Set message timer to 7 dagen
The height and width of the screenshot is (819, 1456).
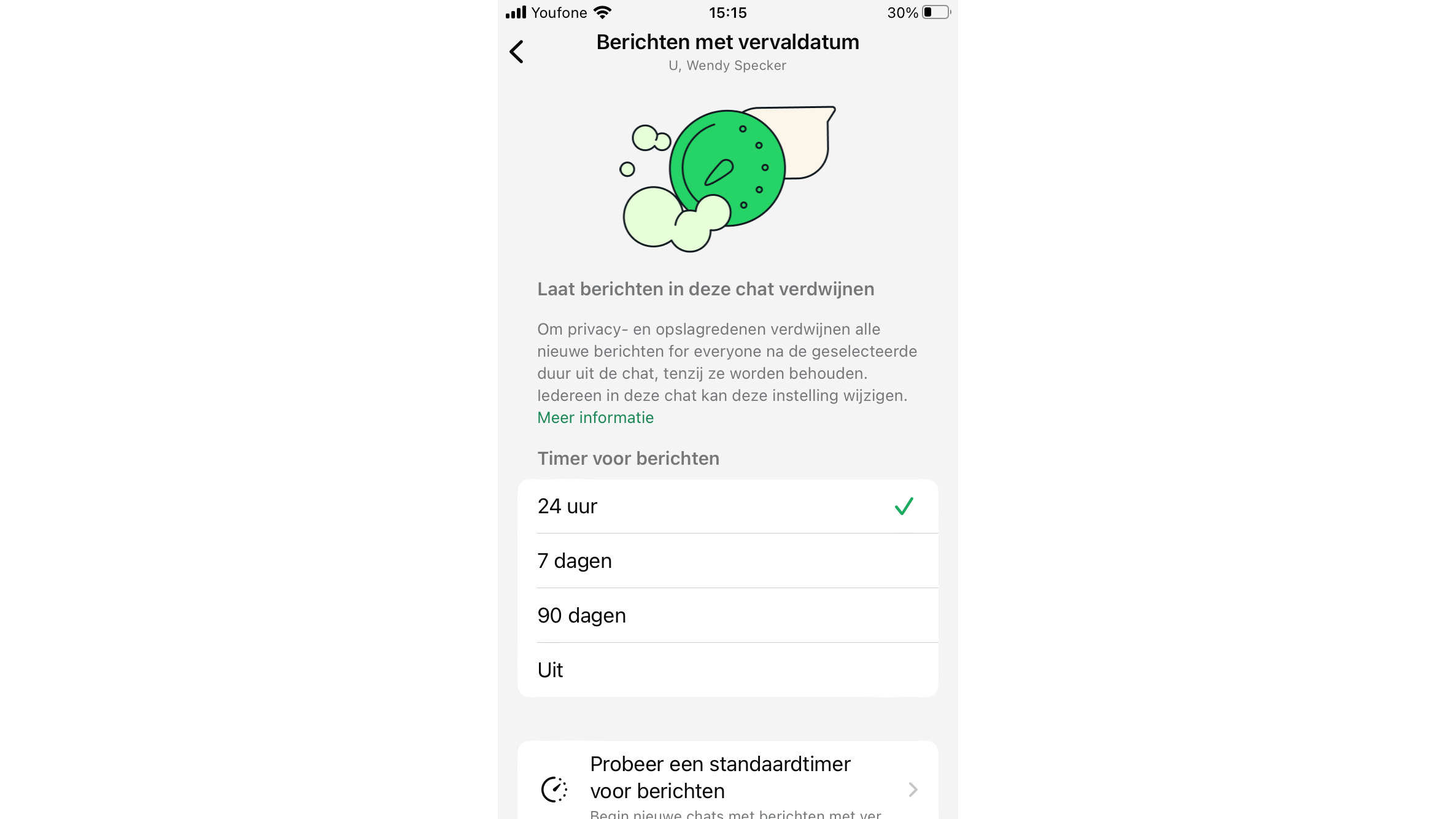point(727,561)
